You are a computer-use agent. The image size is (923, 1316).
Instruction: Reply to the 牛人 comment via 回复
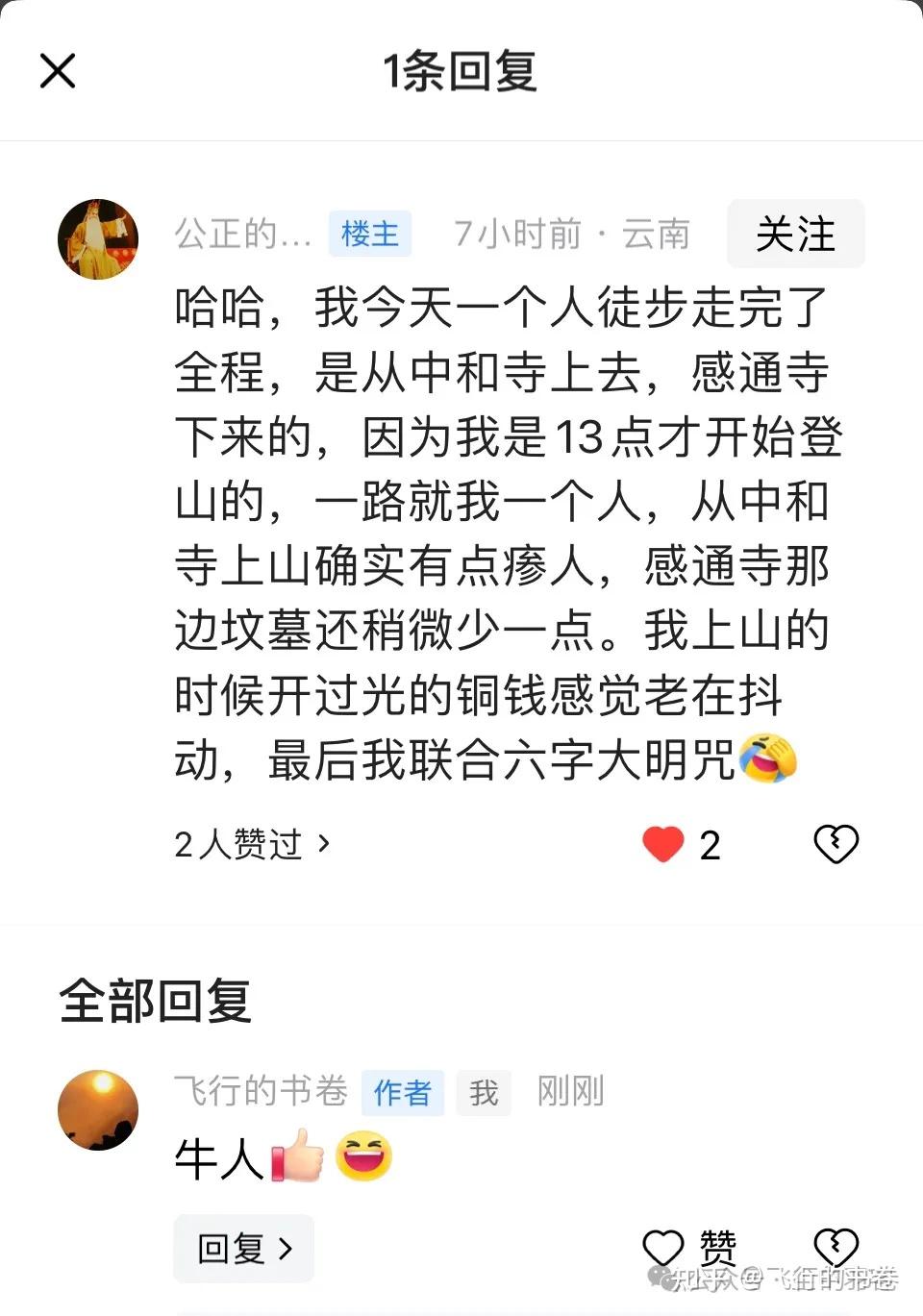pyautogui.click(x=243, y=1248)
